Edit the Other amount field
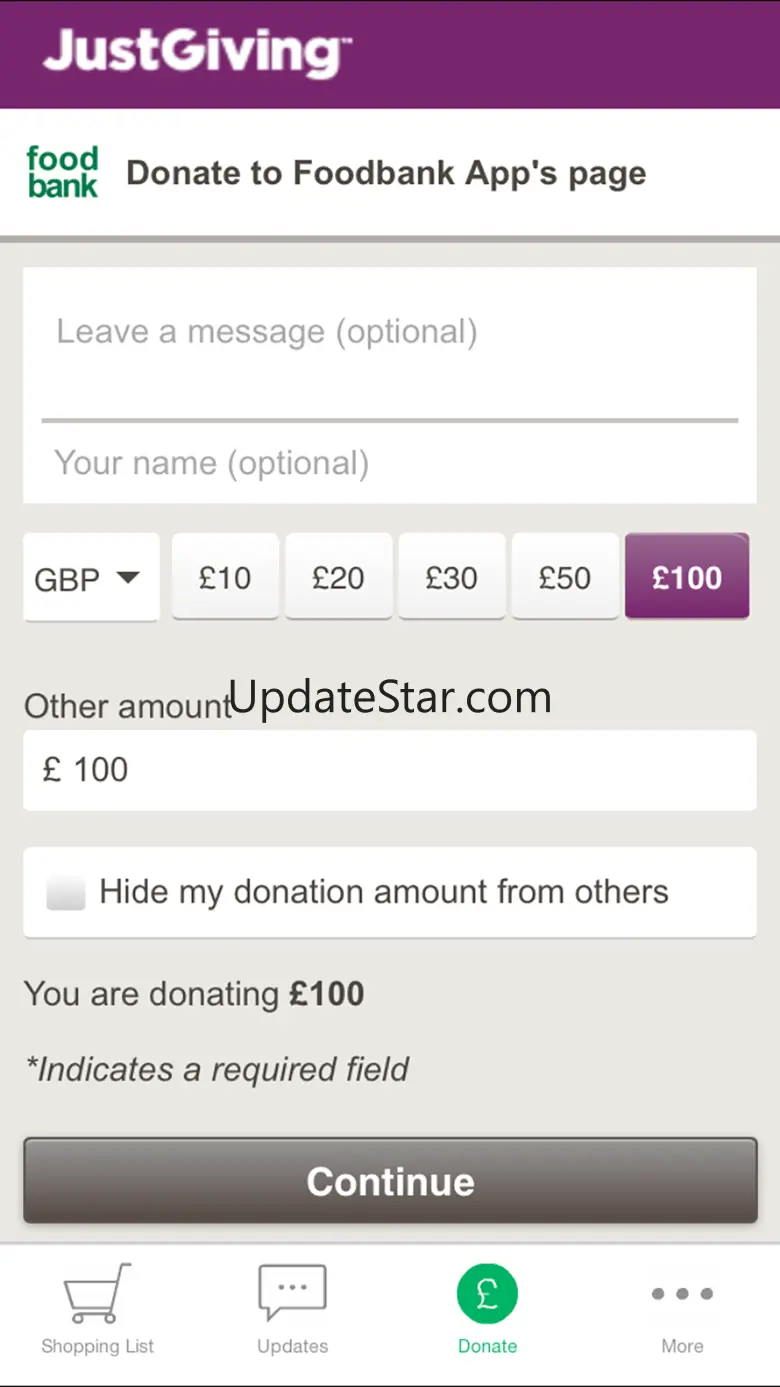This screenshot has width=780, height=1387. click(390, 770)
